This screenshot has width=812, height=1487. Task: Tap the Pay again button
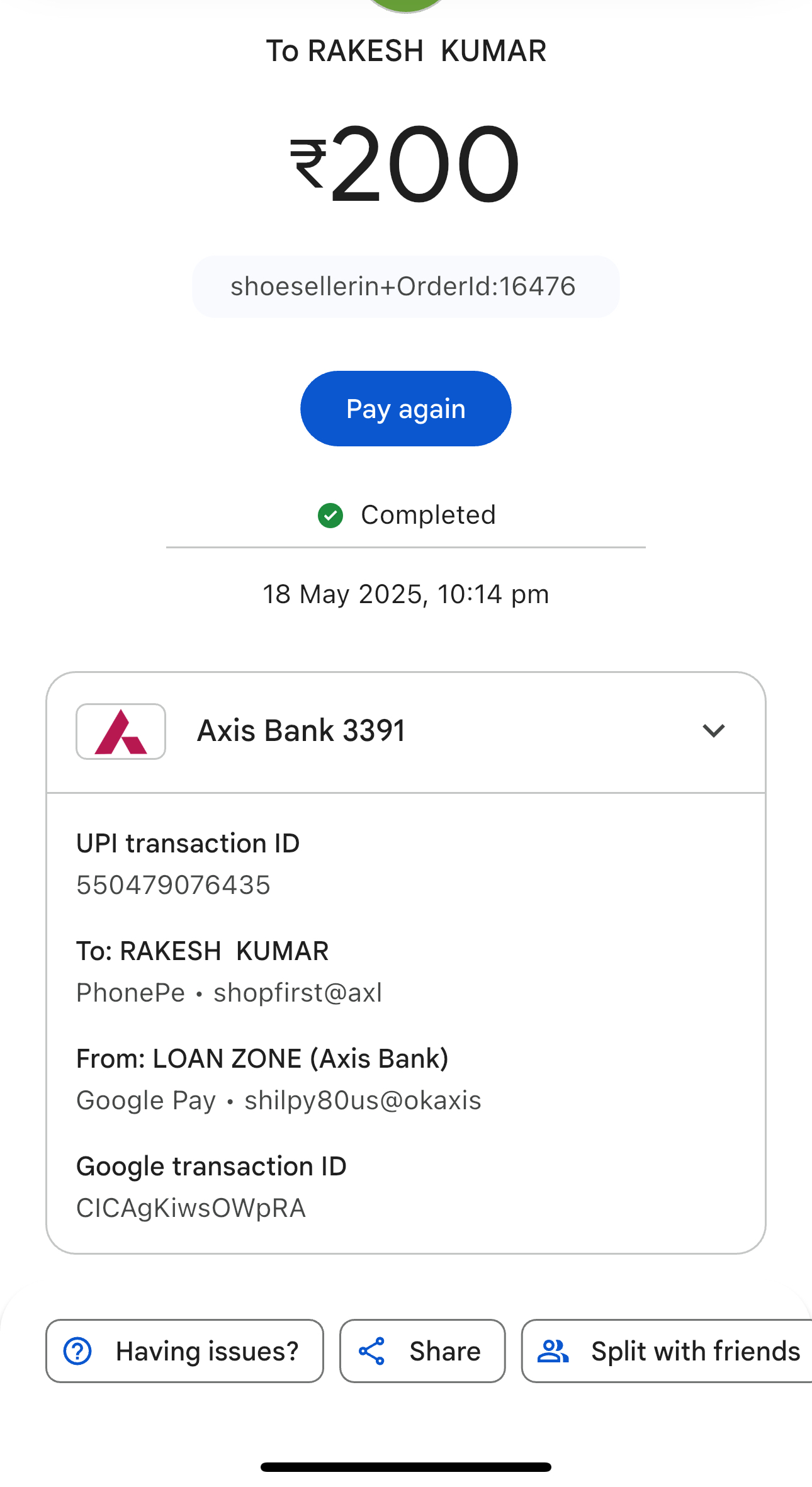405,409
